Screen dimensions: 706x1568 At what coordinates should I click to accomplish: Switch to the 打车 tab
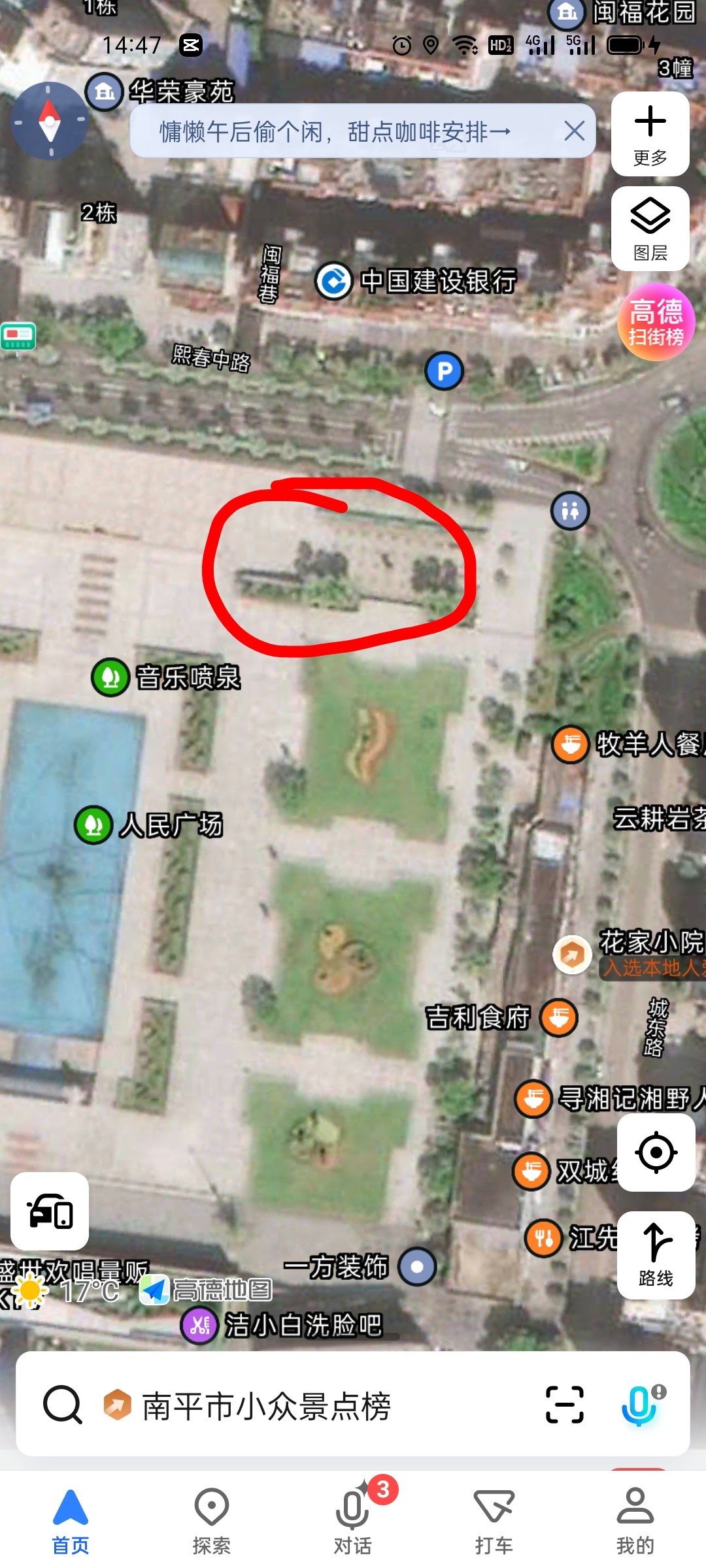(x=494, y=1520)
